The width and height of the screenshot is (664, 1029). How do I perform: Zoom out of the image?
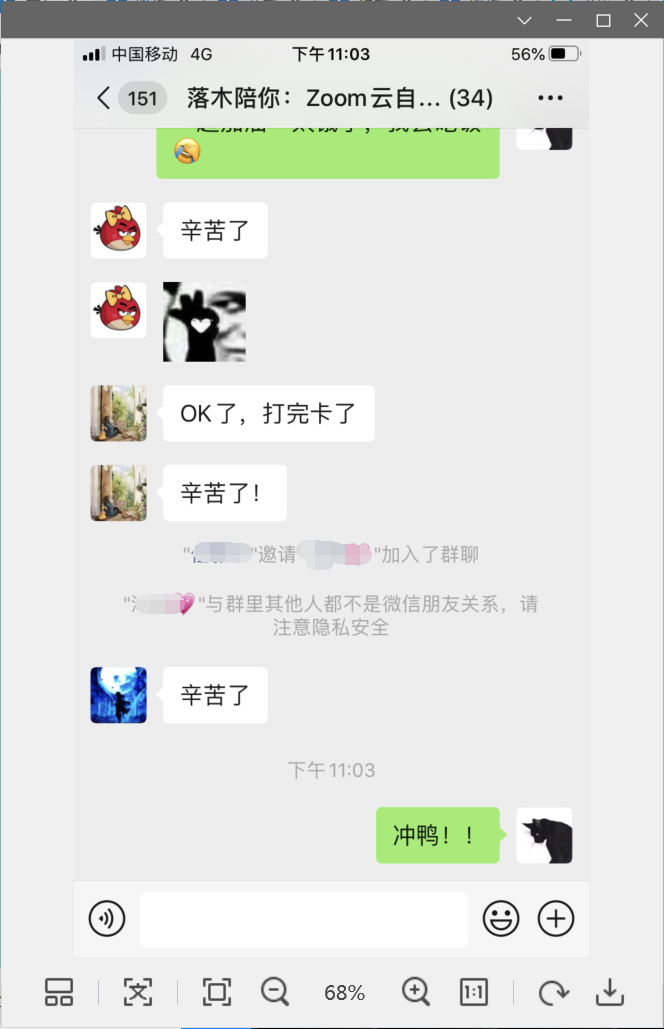tap(275, 992)
